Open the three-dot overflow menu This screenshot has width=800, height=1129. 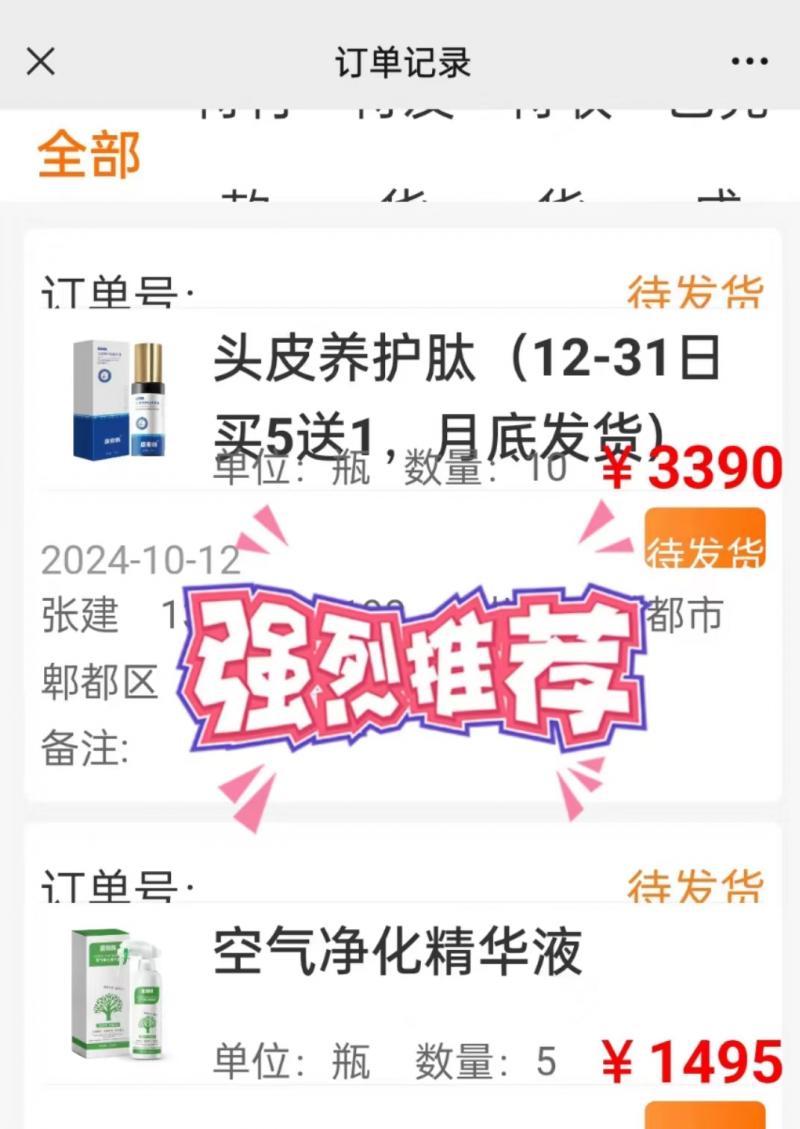pyautogui.click(x=749, y=62)
